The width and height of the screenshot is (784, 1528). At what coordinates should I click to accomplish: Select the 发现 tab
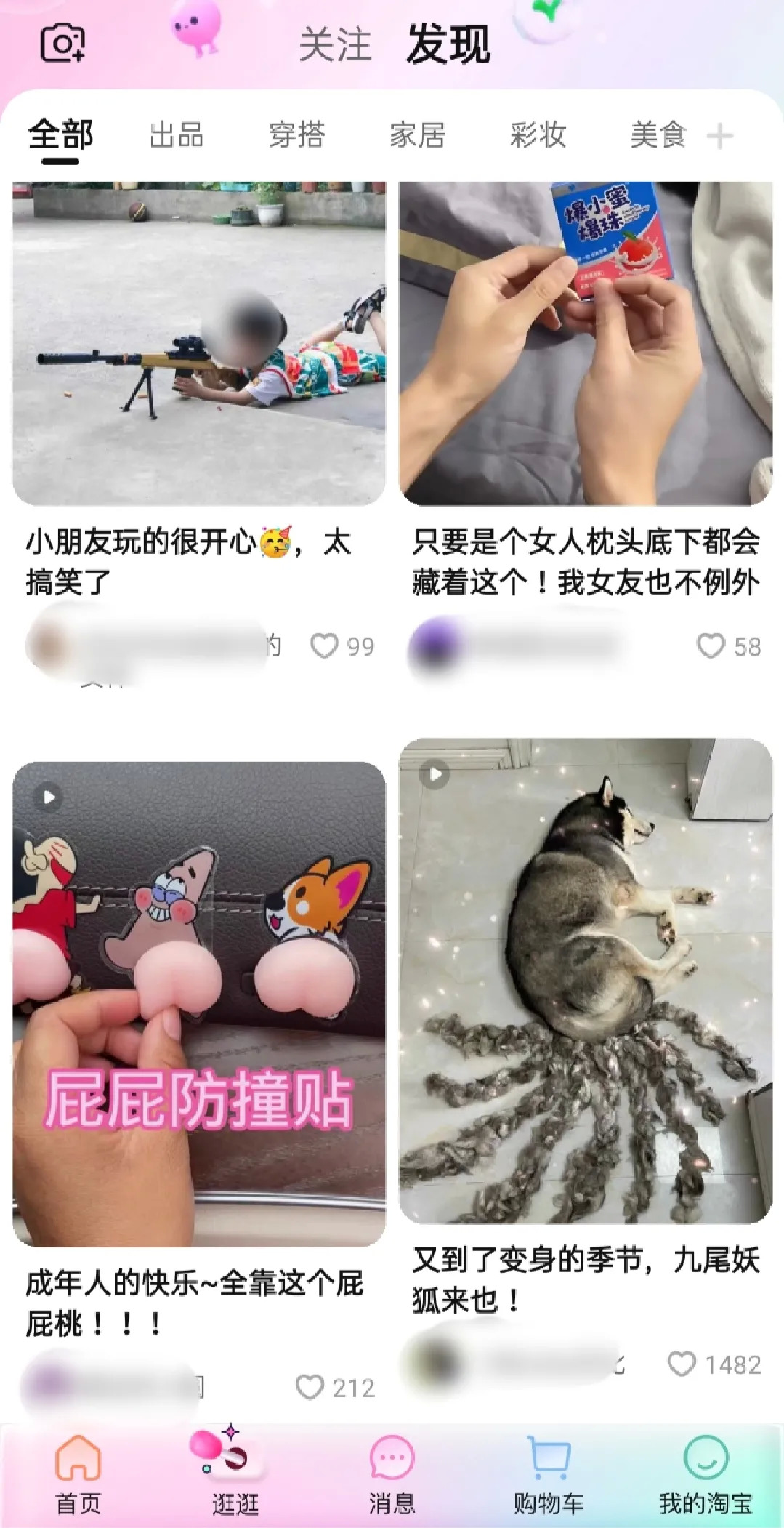pyautogui.click(x=448, y=45)
